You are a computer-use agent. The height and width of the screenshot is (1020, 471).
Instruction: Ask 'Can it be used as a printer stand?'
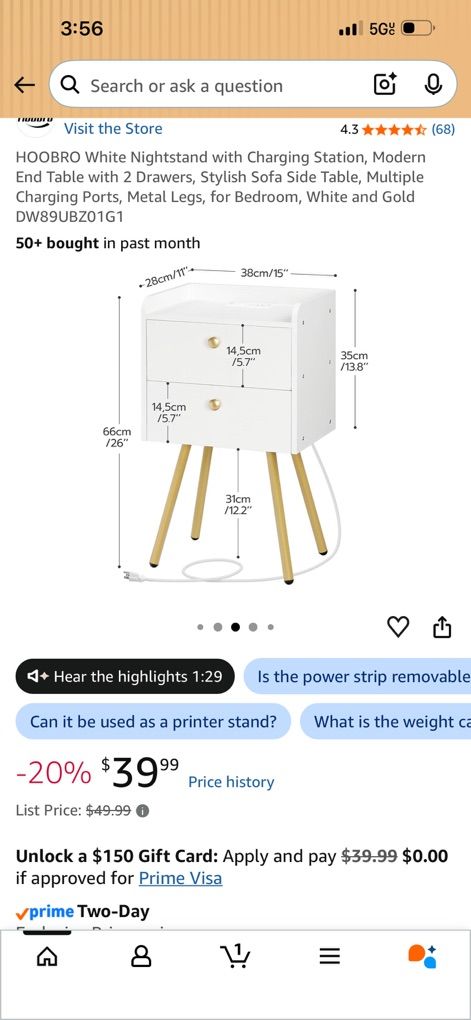coord(153,721)
